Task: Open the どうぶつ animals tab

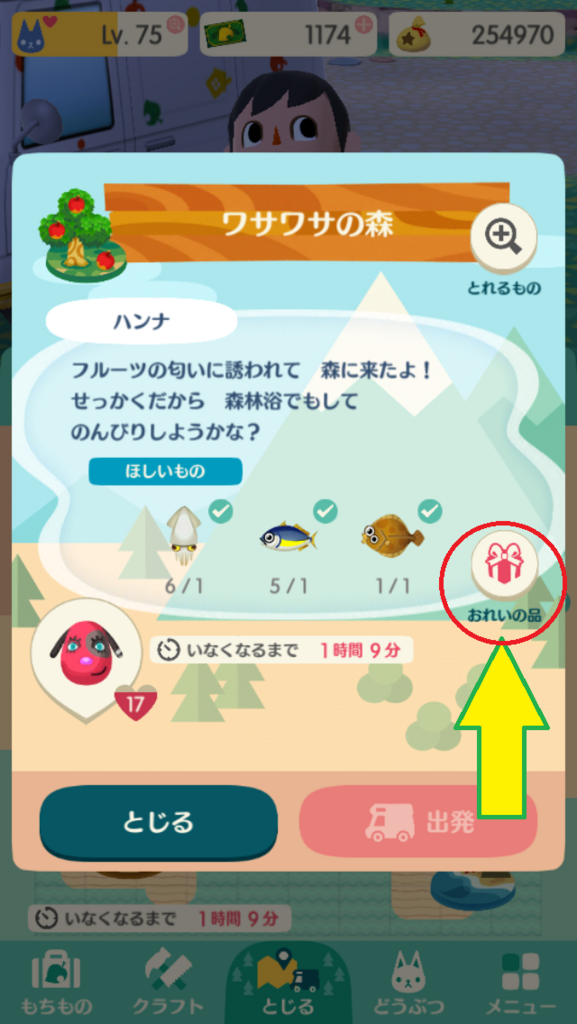Action: coord(409,982)
